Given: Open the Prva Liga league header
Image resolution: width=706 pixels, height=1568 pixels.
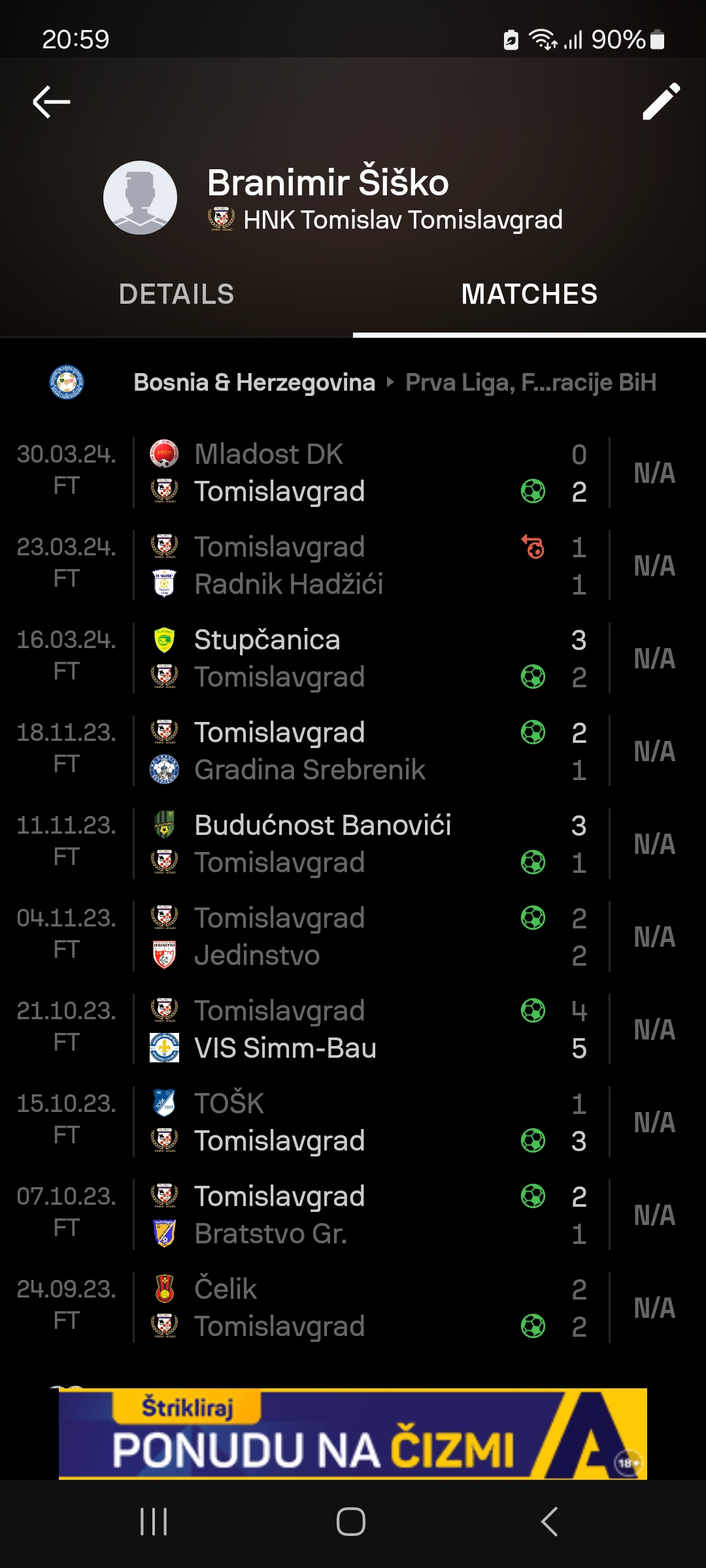Looking at the screenshot, I should pyautogui.click(x=353, y=382).
